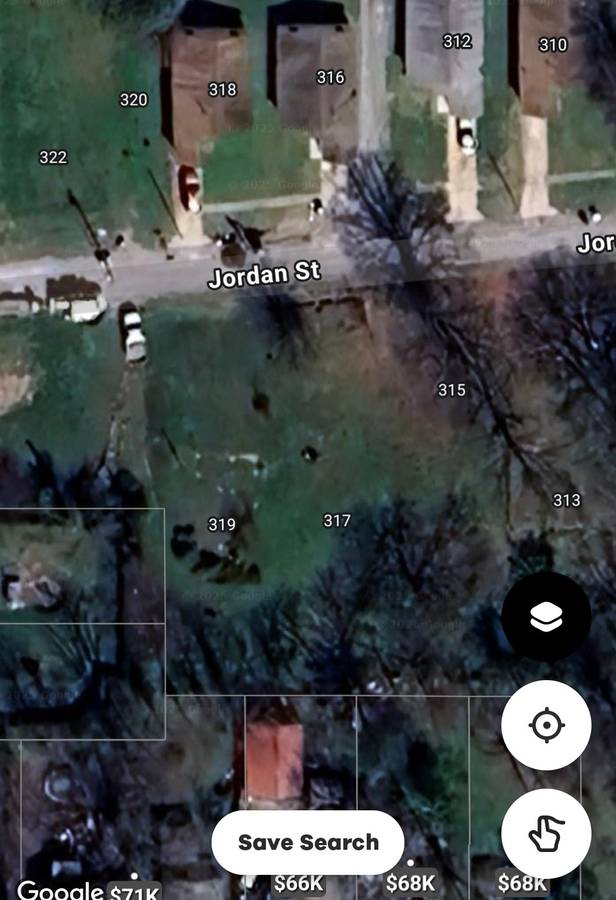Enable the draw-area hand tool

pos(546,834)
